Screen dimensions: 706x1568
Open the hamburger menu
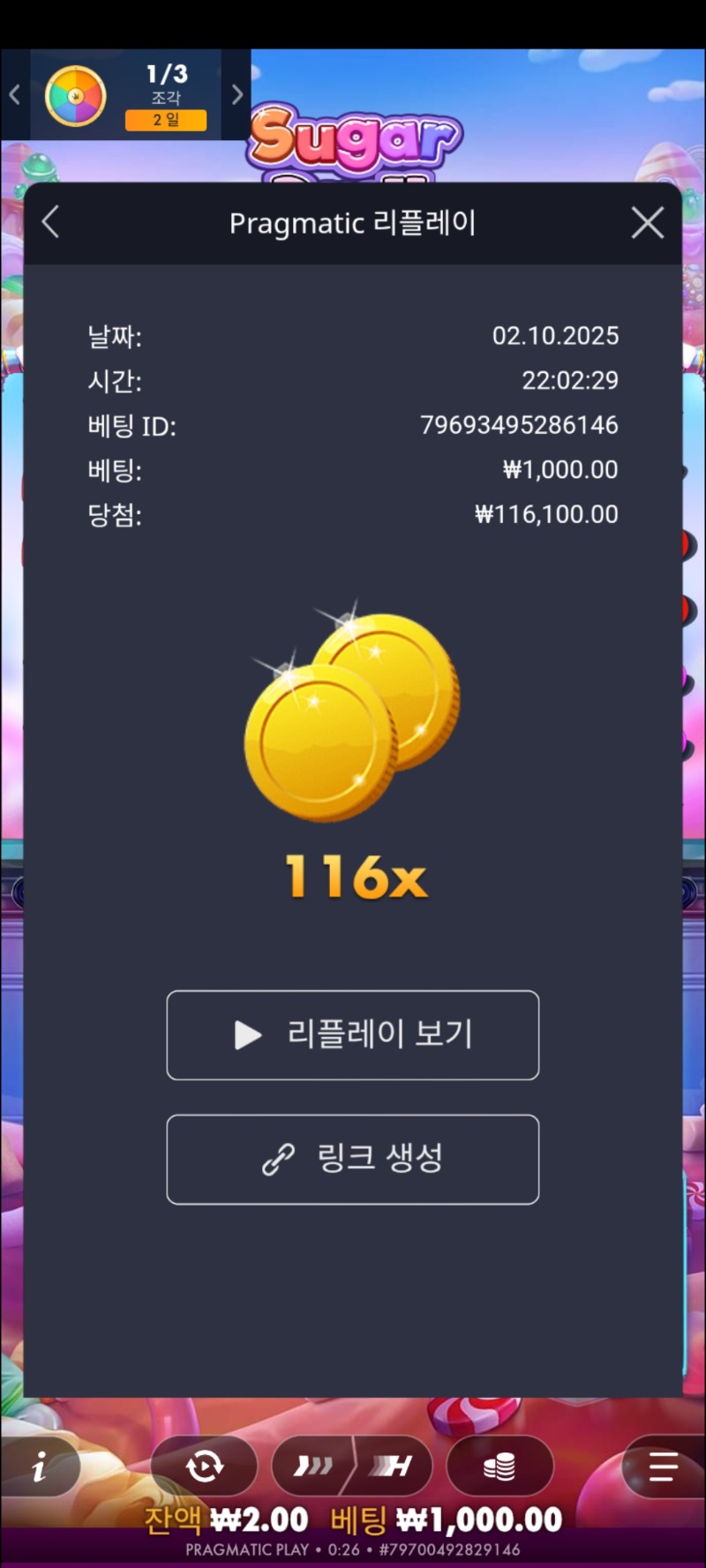(x=662, y=1467)
